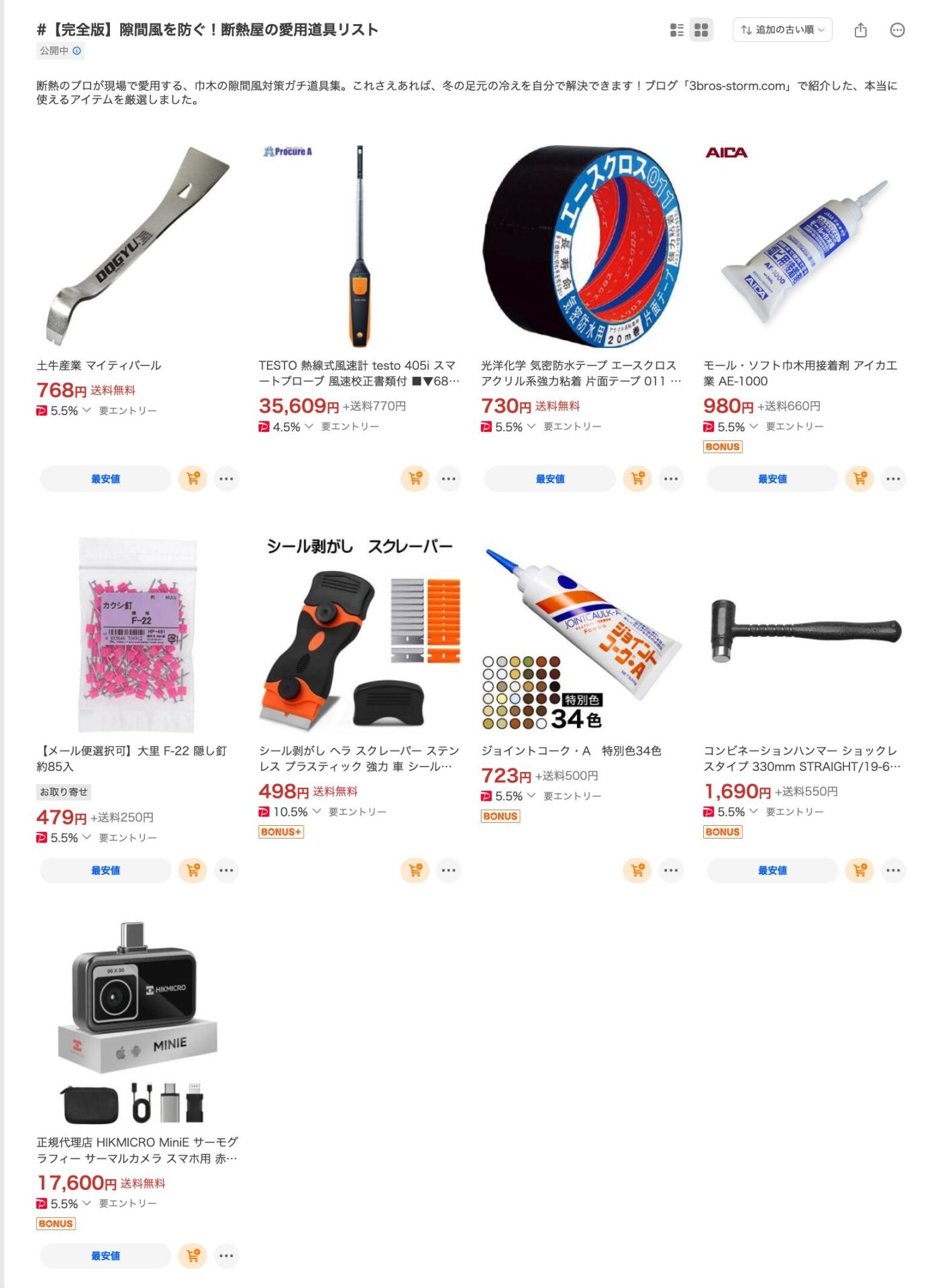
Task: Switch to grid view layout
Action: pos(701,30)
